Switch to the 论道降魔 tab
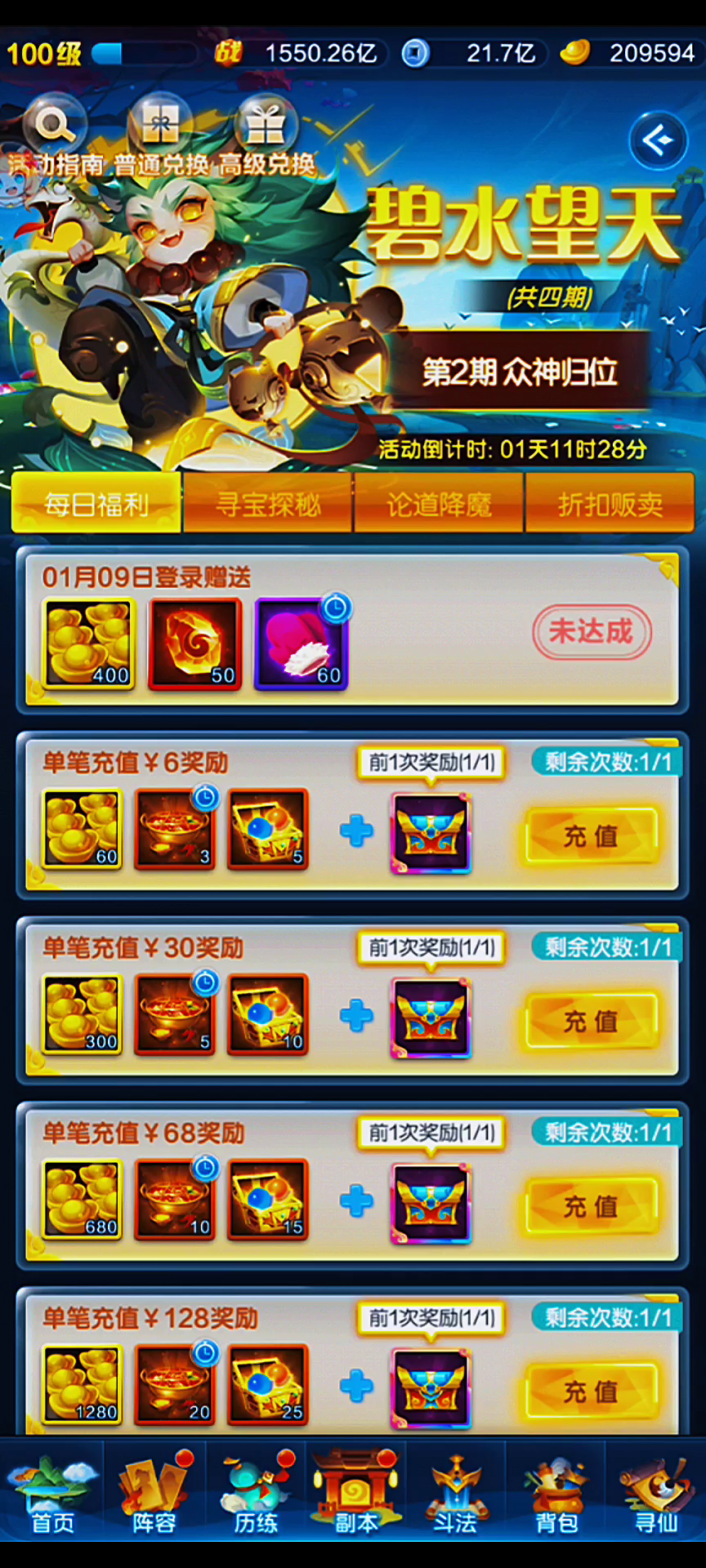 (439, 503)
